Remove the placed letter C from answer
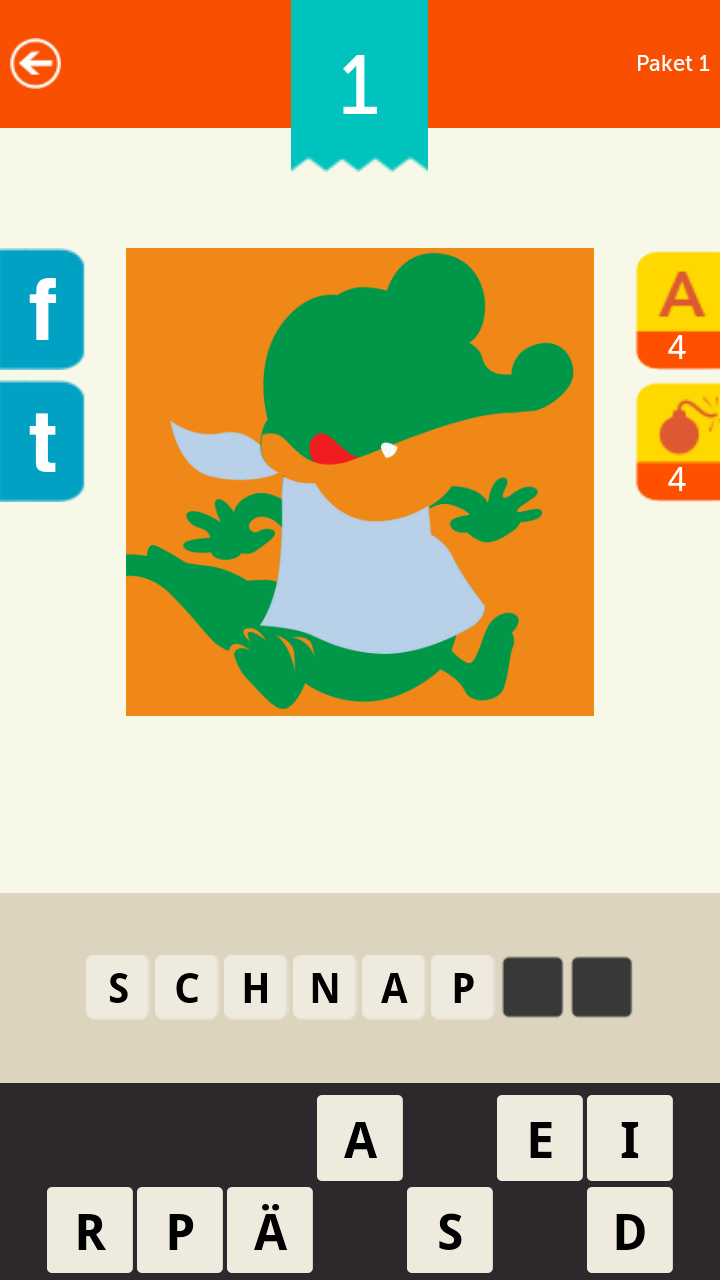This screenshot has width=720, height=1280. pyautogui.click(x=186, y=987)
